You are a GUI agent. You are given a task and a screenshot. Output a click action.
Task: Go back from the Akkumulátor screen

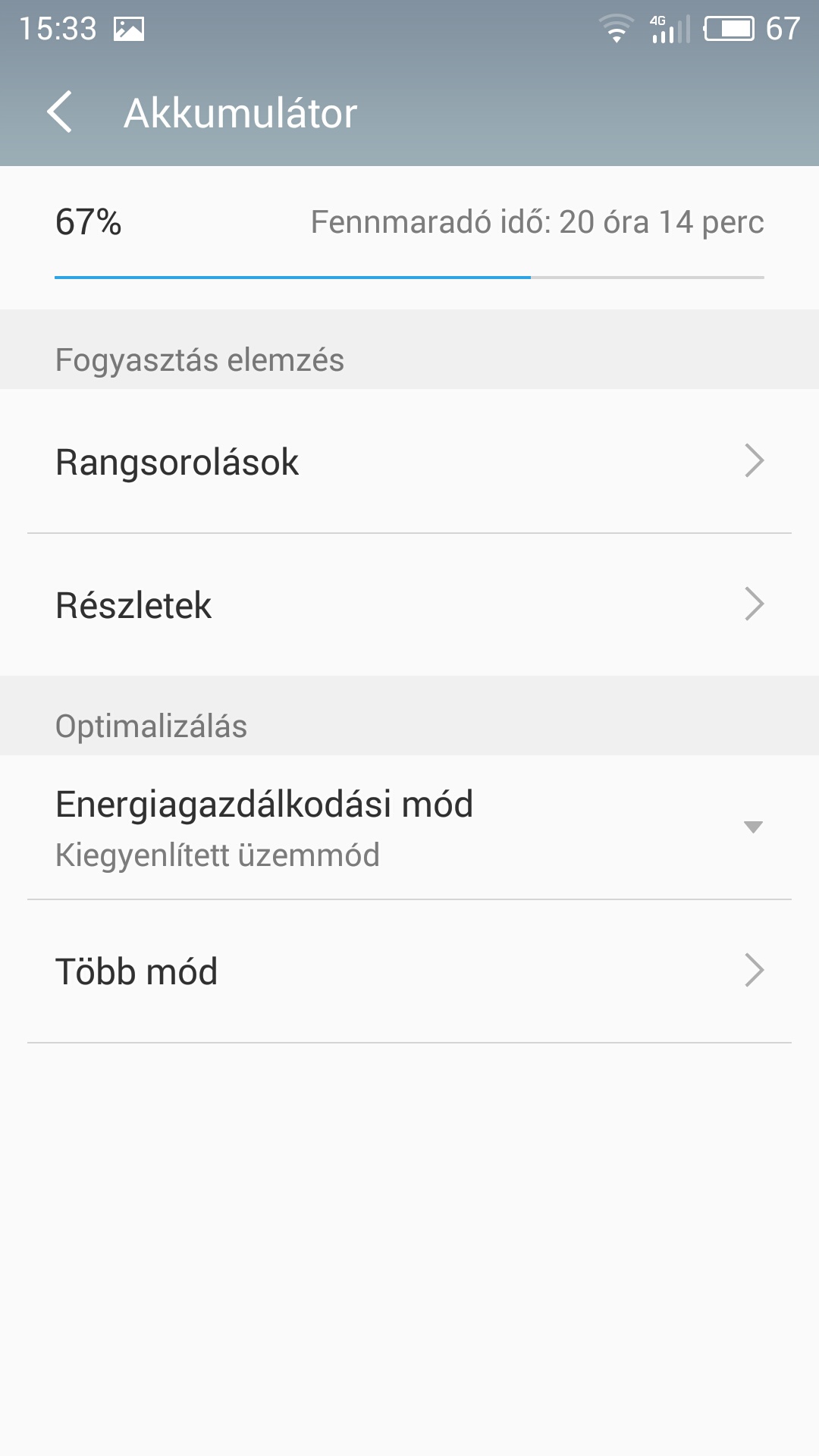[59, 112]
